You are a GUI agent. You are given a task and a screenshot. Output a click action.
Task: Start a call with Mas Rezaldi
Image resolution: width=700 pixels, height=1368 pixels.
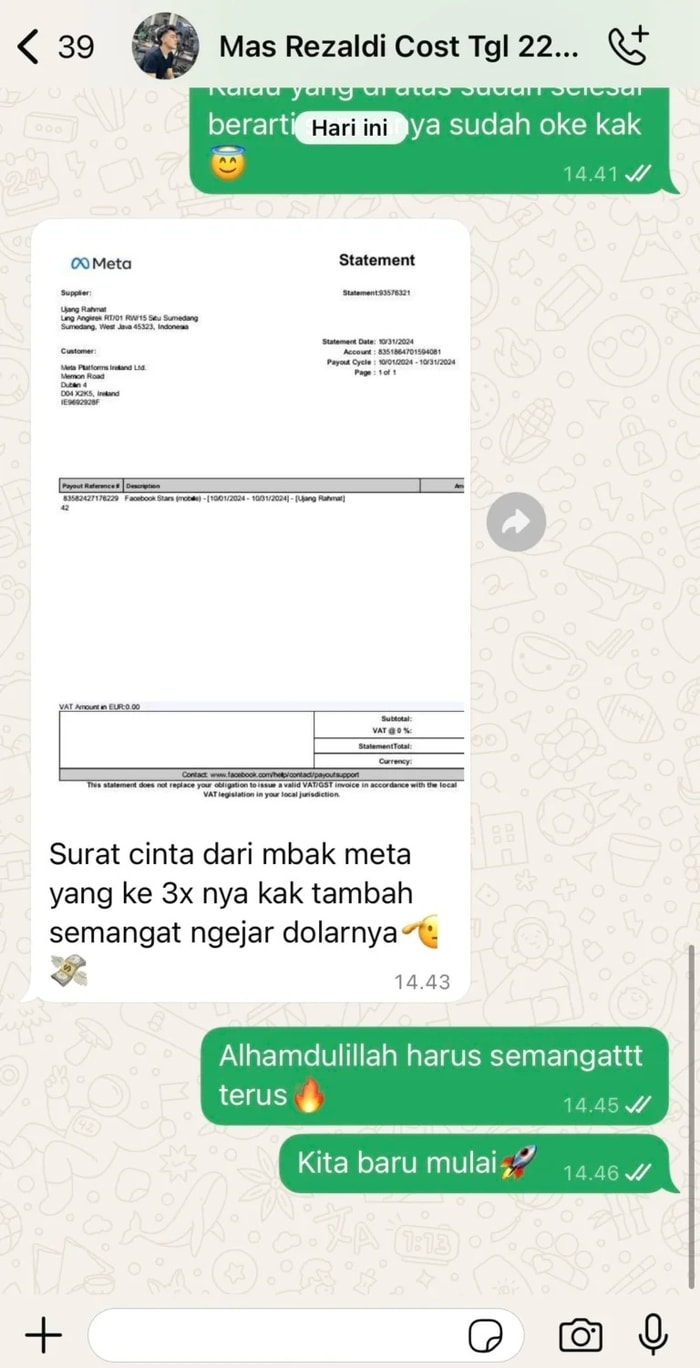tap(628, 46)
